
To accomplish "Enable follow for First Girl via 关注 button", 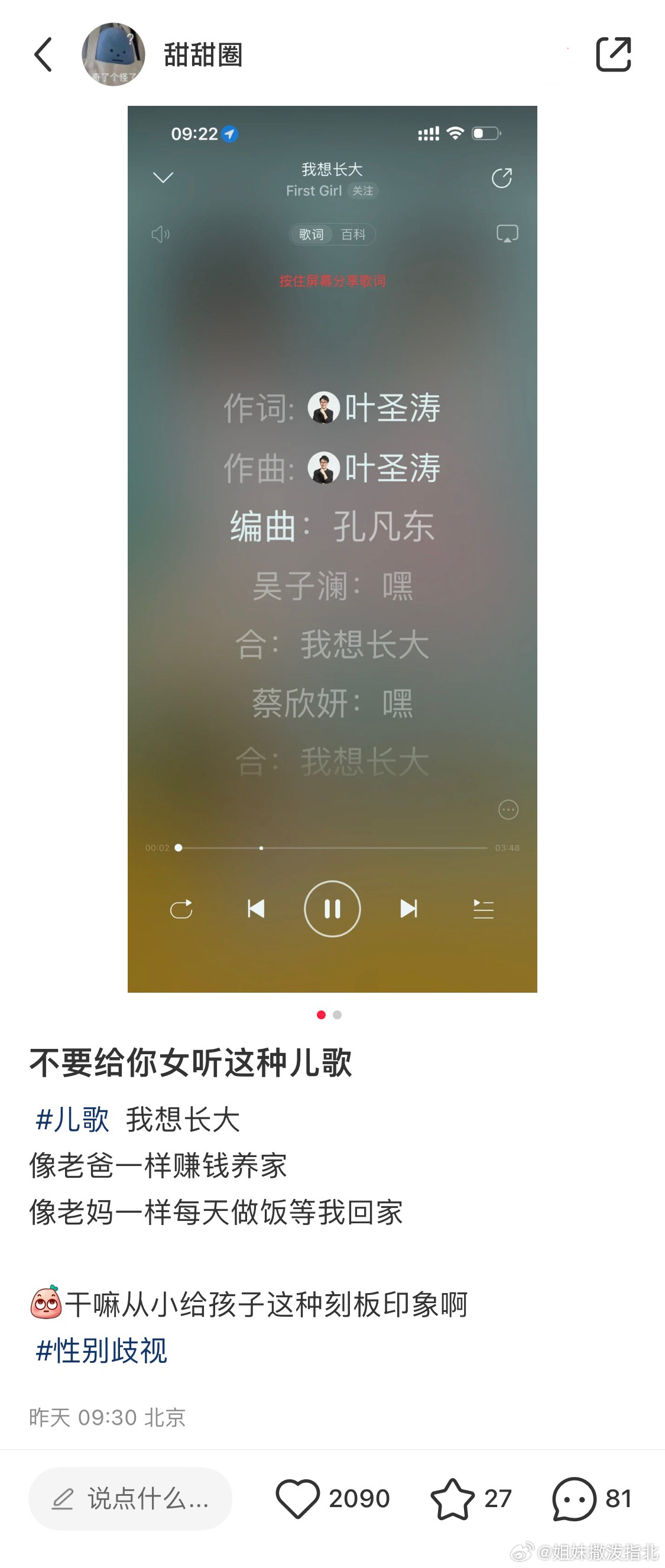I will pos(361,190).
